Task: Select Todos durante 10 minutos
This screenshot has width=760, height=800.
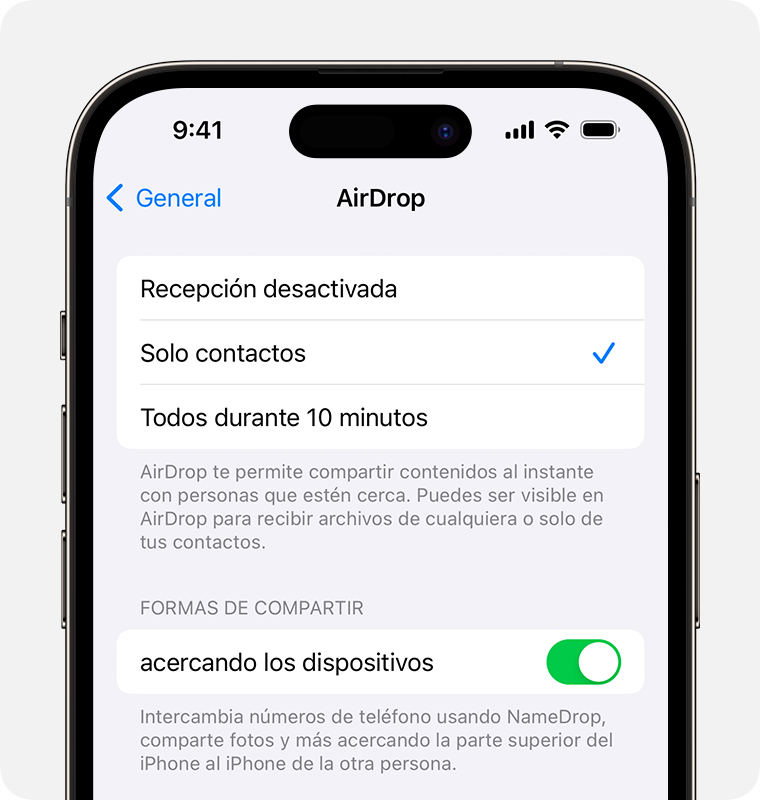Action: (380, 417)
